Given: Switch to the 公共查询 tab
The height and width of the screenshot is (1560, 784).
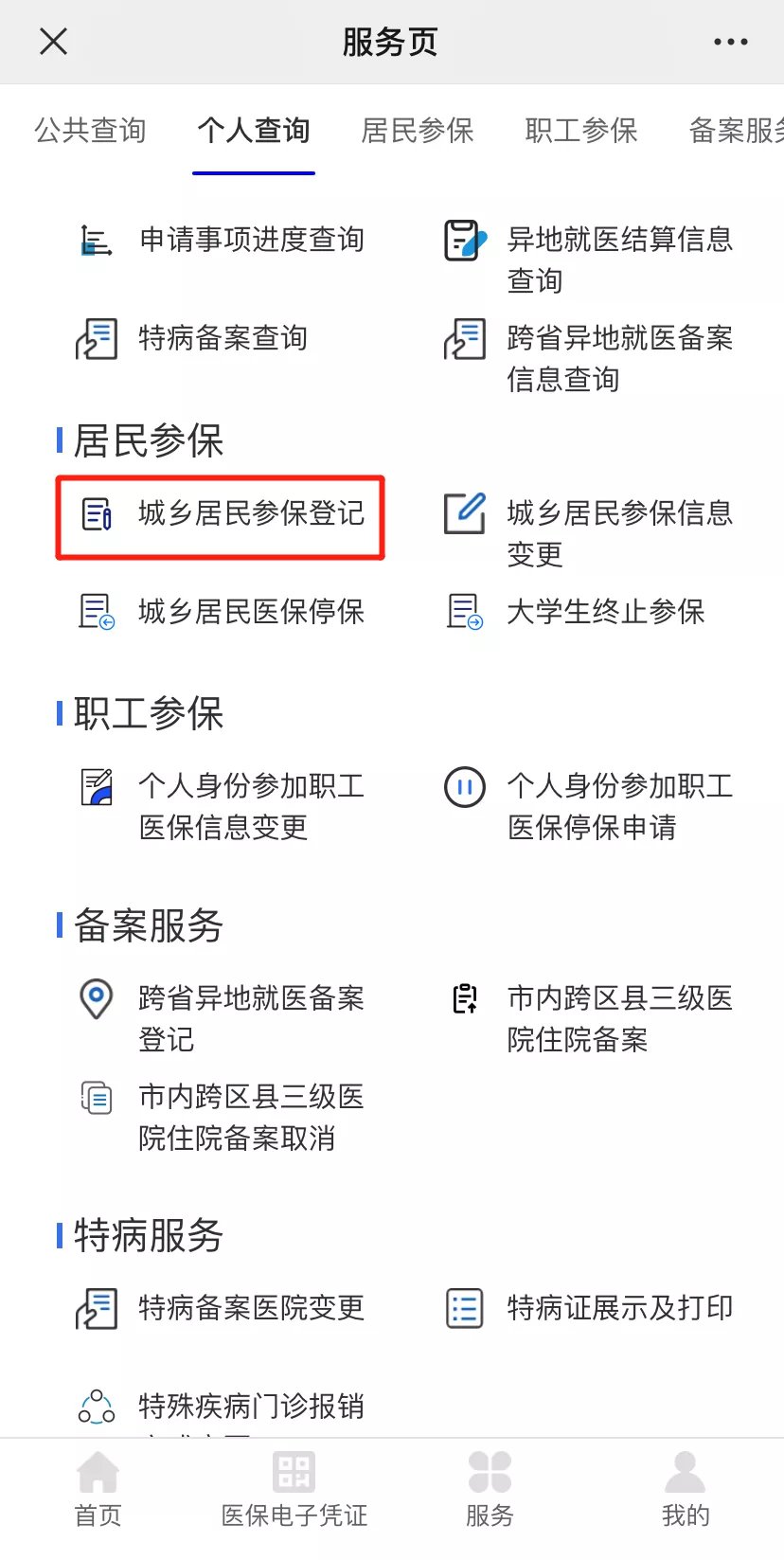Looking at the screenshot, I should [90, 130].
